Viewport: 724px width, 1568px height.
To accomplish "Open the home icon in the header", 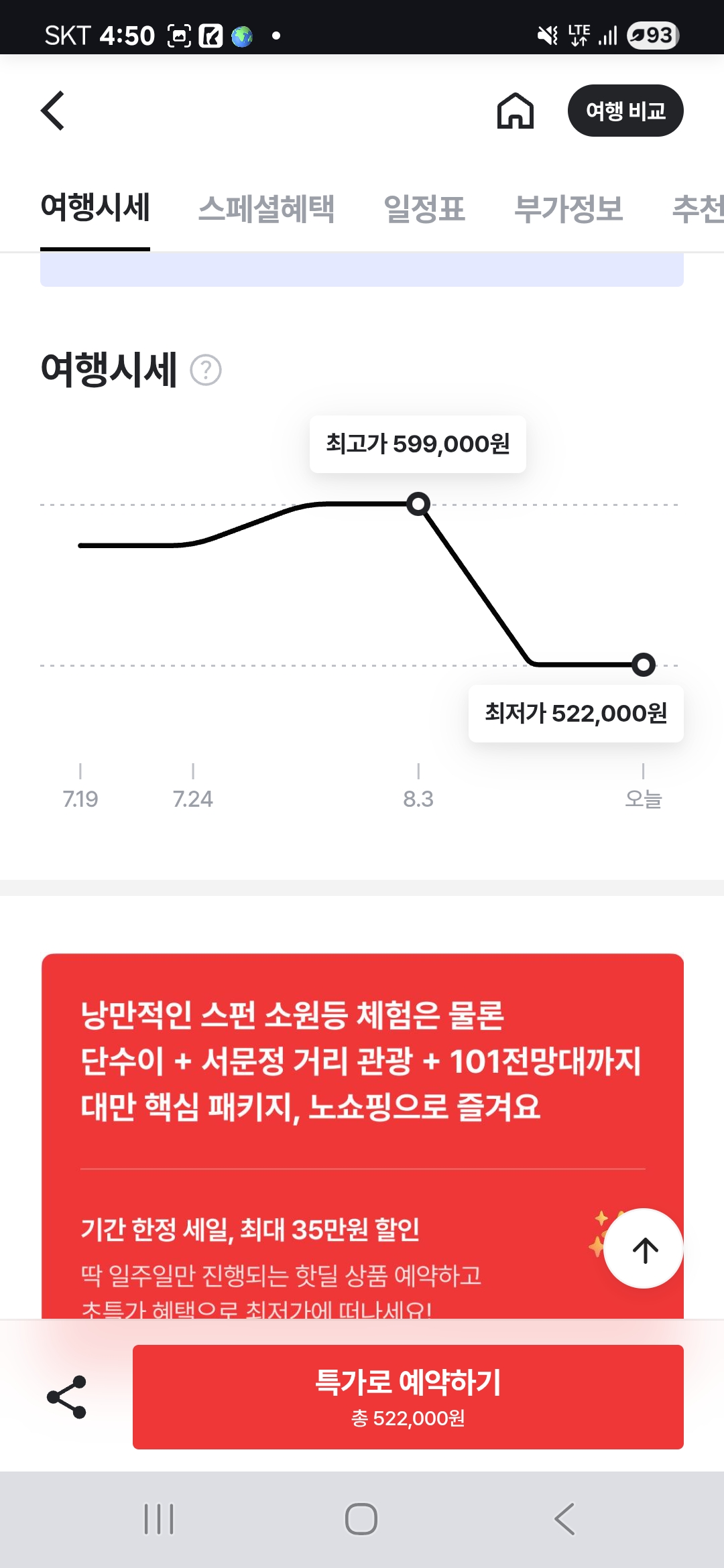I will click(515, 111).
